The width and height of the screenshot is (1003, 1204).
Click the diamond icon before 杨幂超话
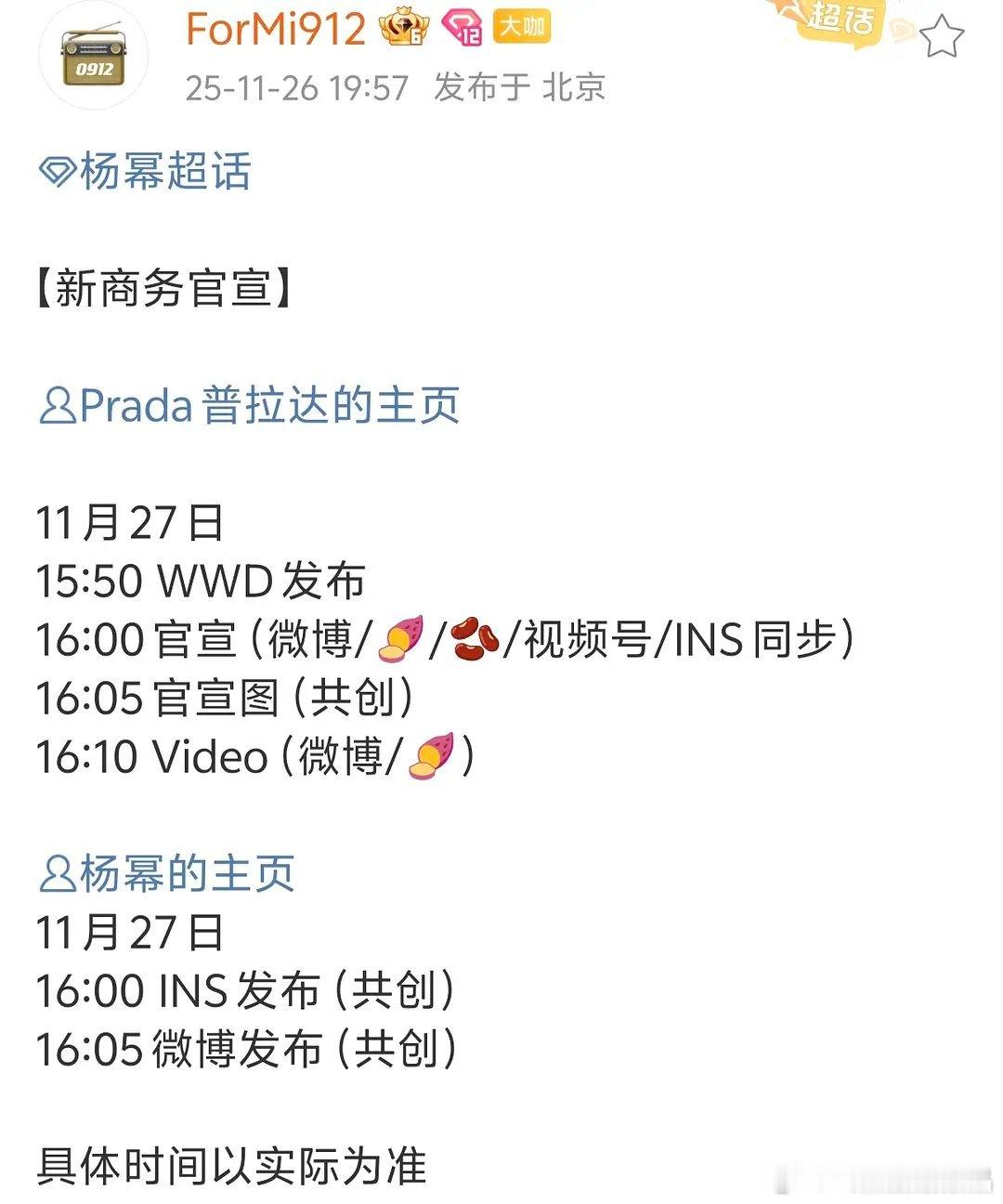point(58,171)
